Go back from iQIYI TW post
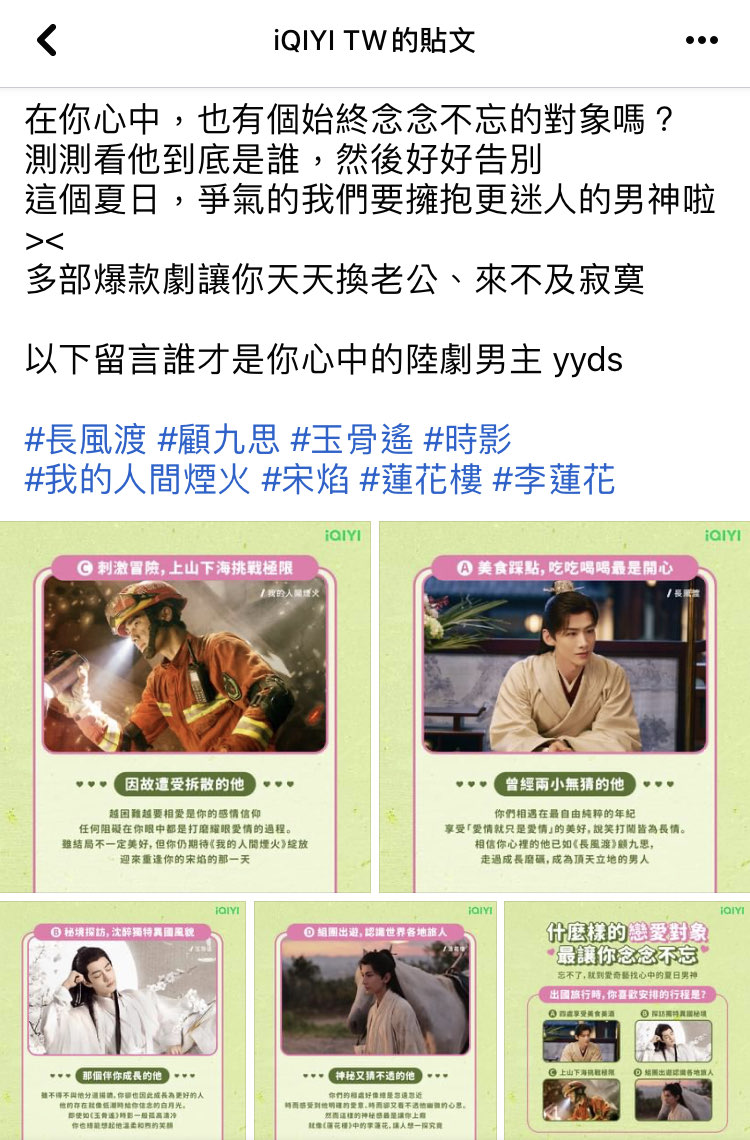 coord(46,41)
